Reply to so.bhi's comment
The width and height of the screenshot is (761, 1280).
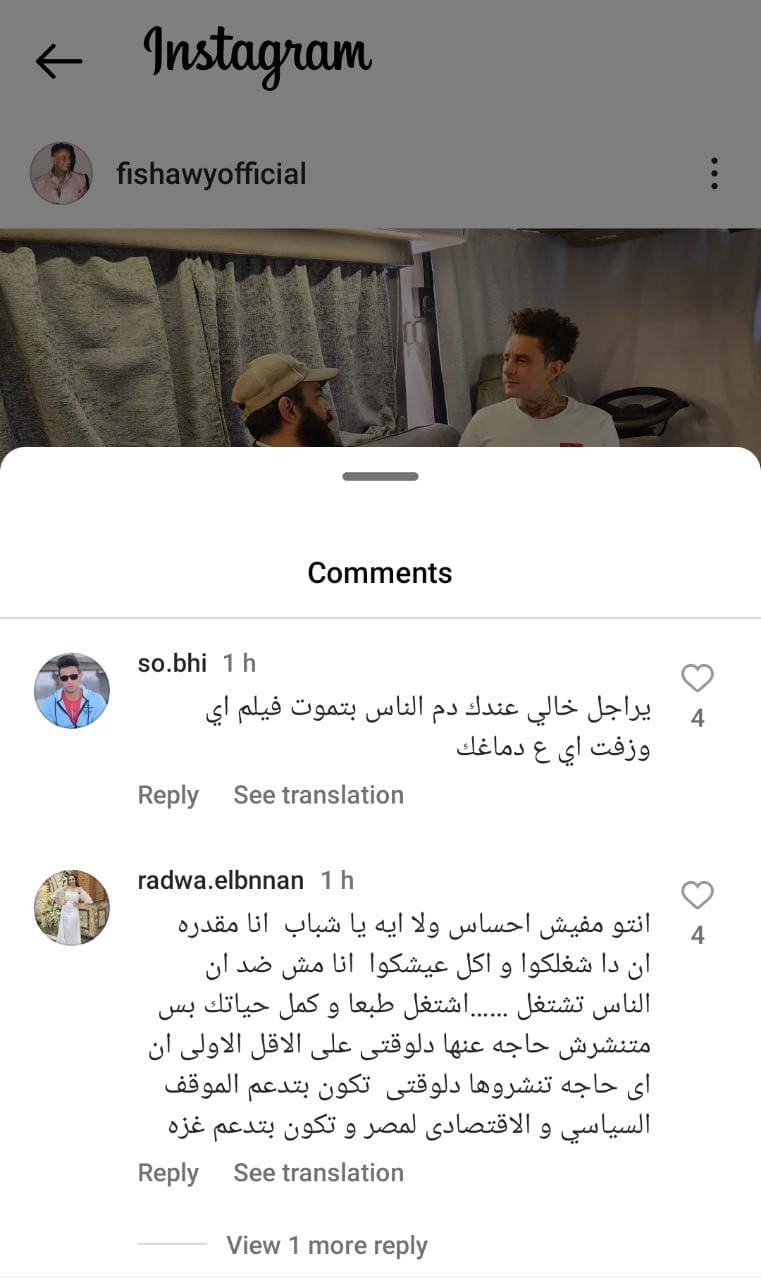coord(168,795)
